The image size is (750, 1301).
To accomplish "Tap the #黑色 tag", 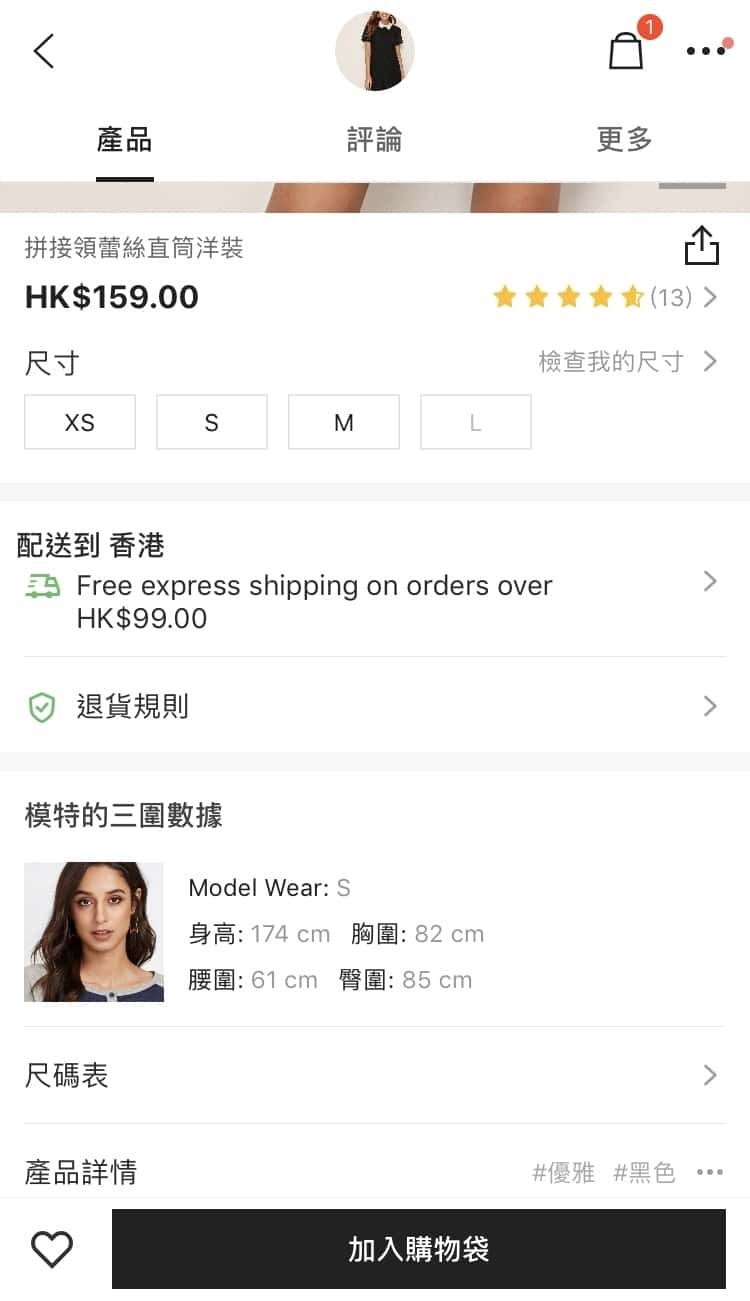I will (x=644, y=1172).
